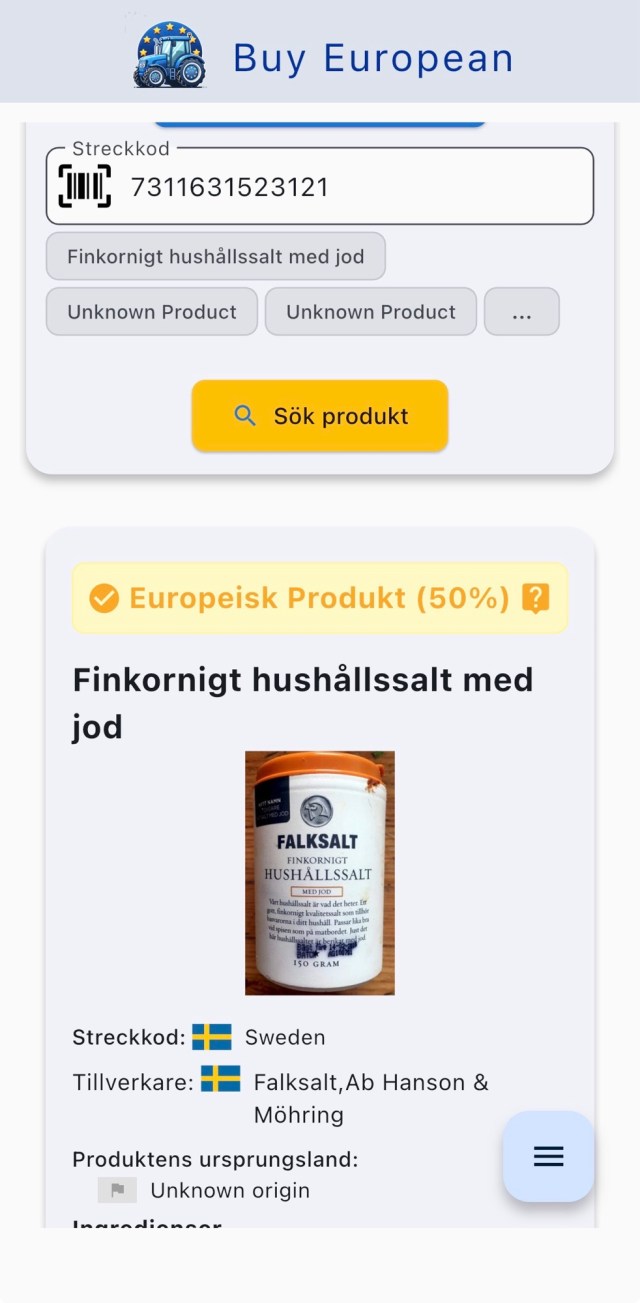Enlarge the Falksalt product photo
The width and height of the screenshot is (640, 1303).
coord(320,872)
